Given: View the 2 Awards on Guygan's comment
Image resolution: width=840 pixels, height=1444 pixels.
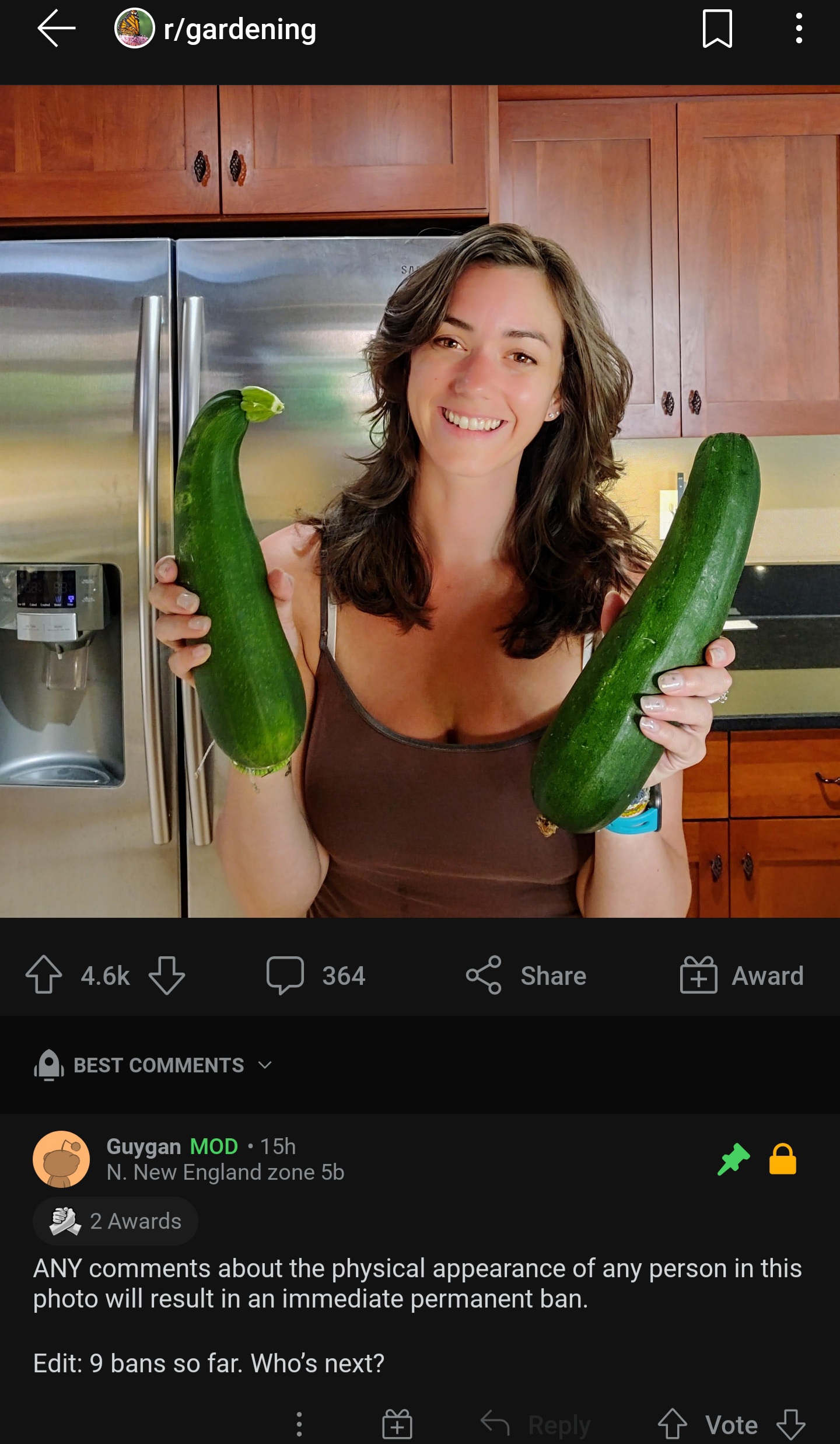Looking at the screenshot, I should tap(116, 1221).
